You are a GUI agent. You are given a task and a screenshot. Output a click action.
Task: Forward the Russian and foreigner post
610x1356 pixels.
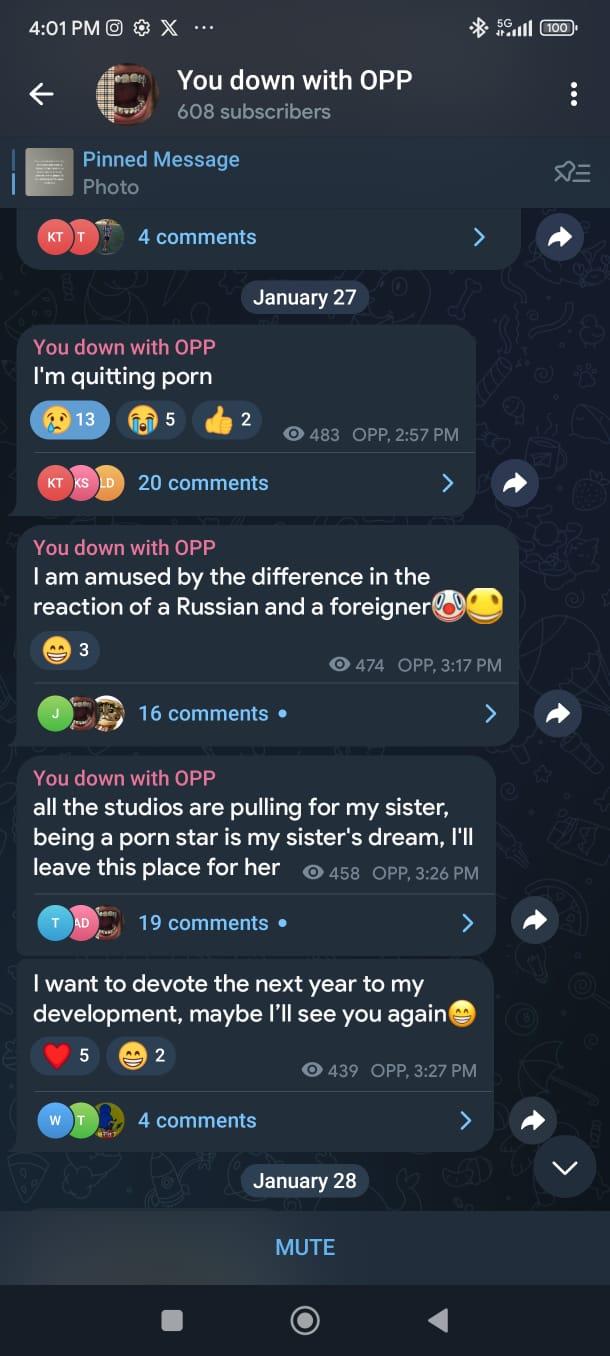tap(558, 713)
